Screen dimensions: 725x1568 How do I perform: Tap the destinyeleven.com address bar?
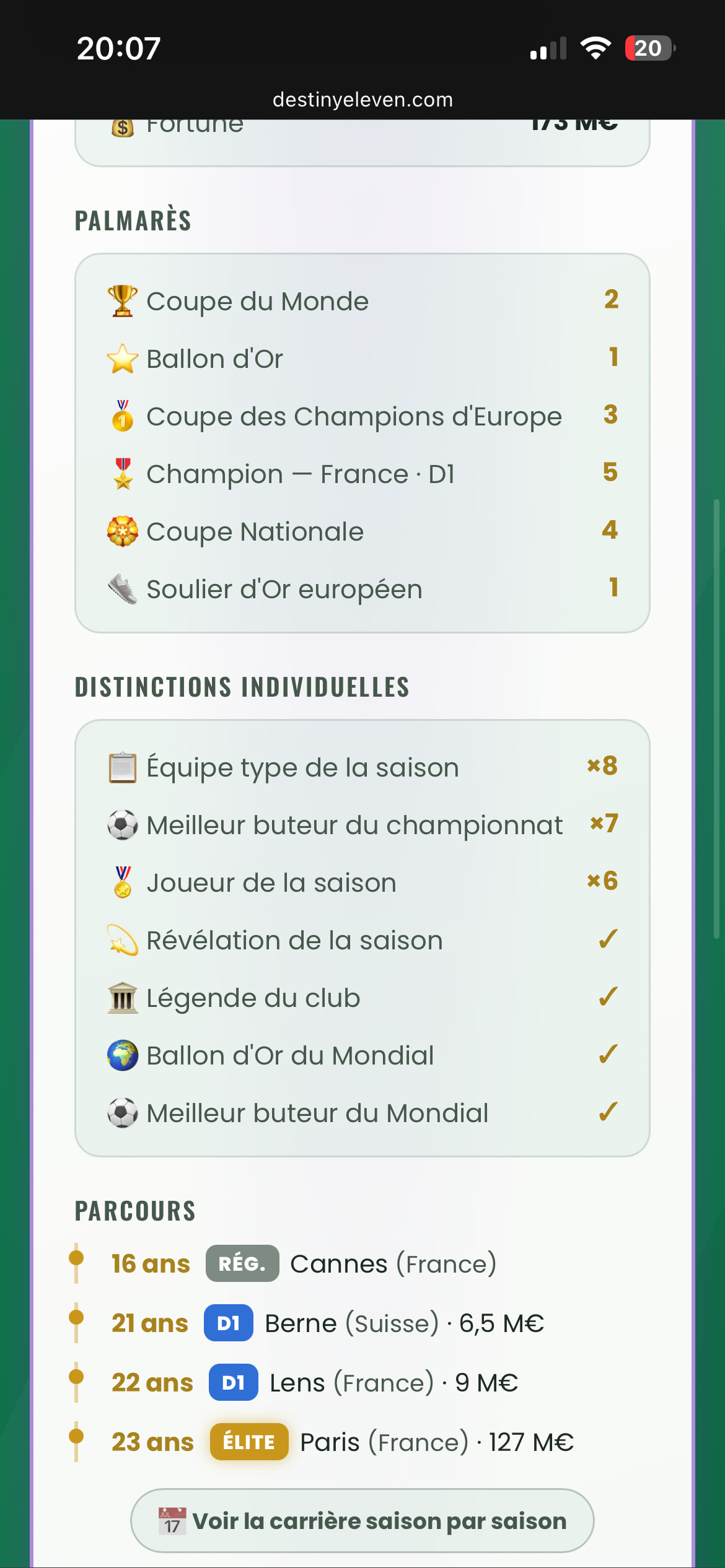tap(362, 100)
